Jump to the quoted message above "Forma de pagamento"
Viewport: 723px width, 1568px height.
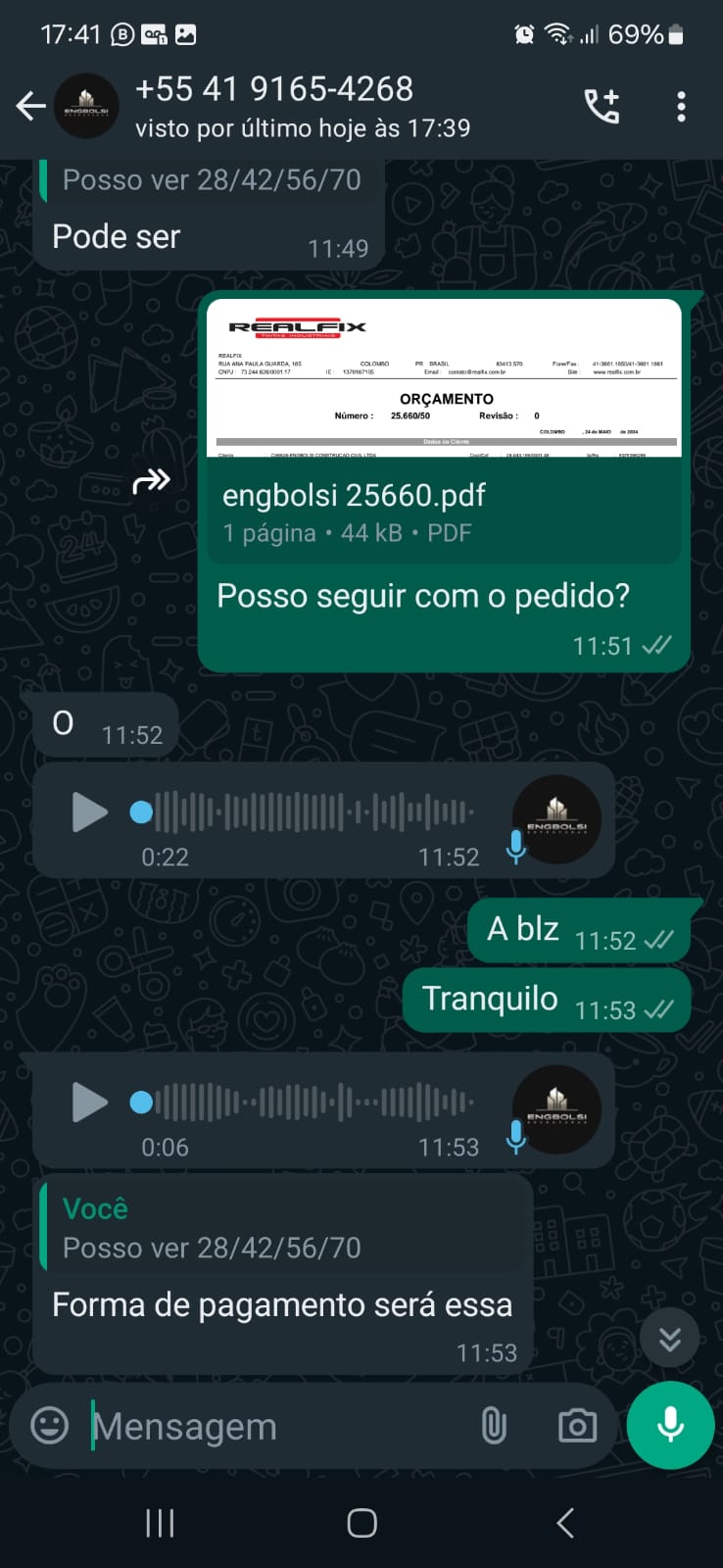click(284, 1229)
